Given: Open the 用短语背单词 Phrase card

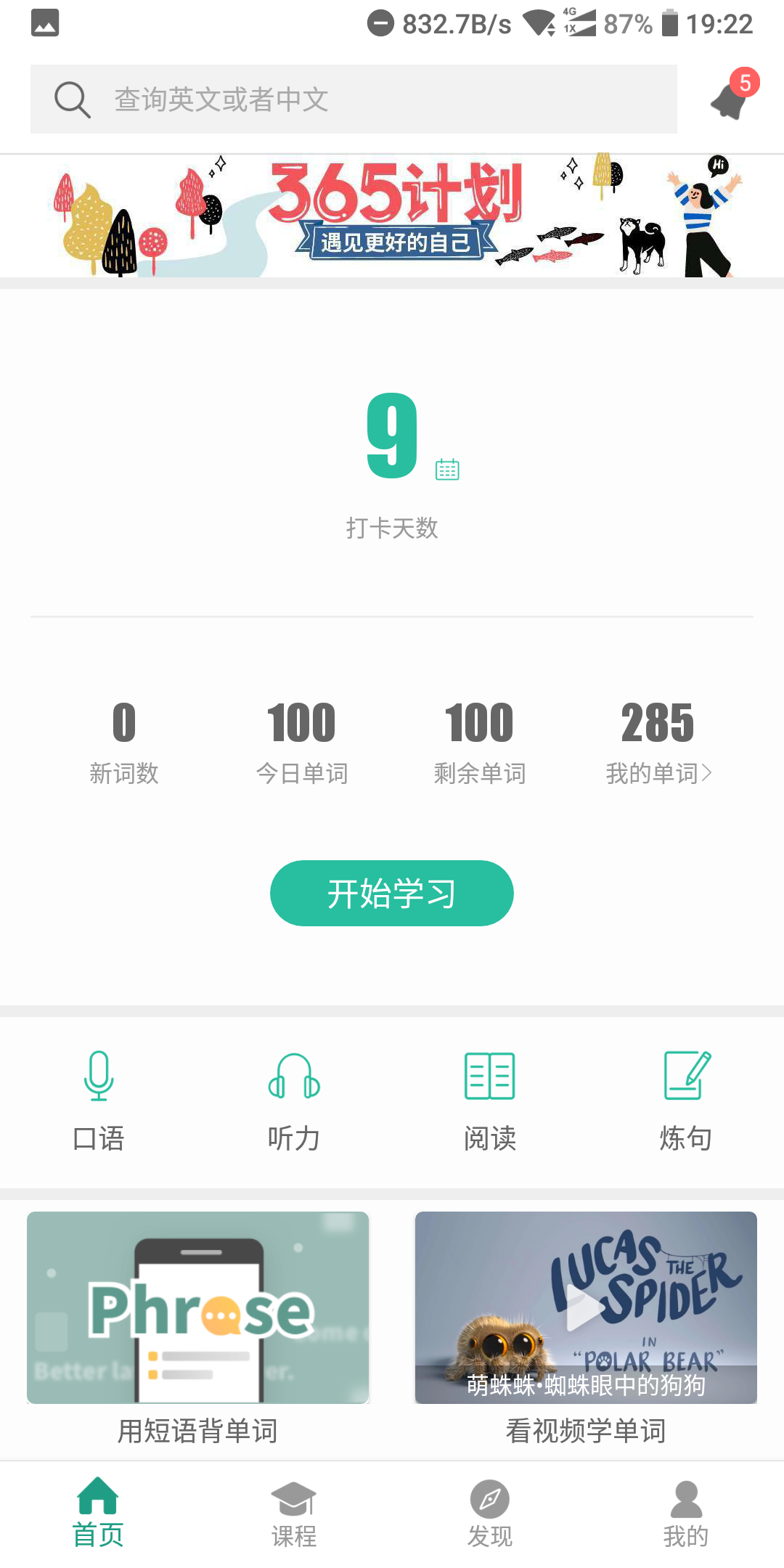Looking at the screenshot, I should pyautogui.click(x=197, y=1307).
